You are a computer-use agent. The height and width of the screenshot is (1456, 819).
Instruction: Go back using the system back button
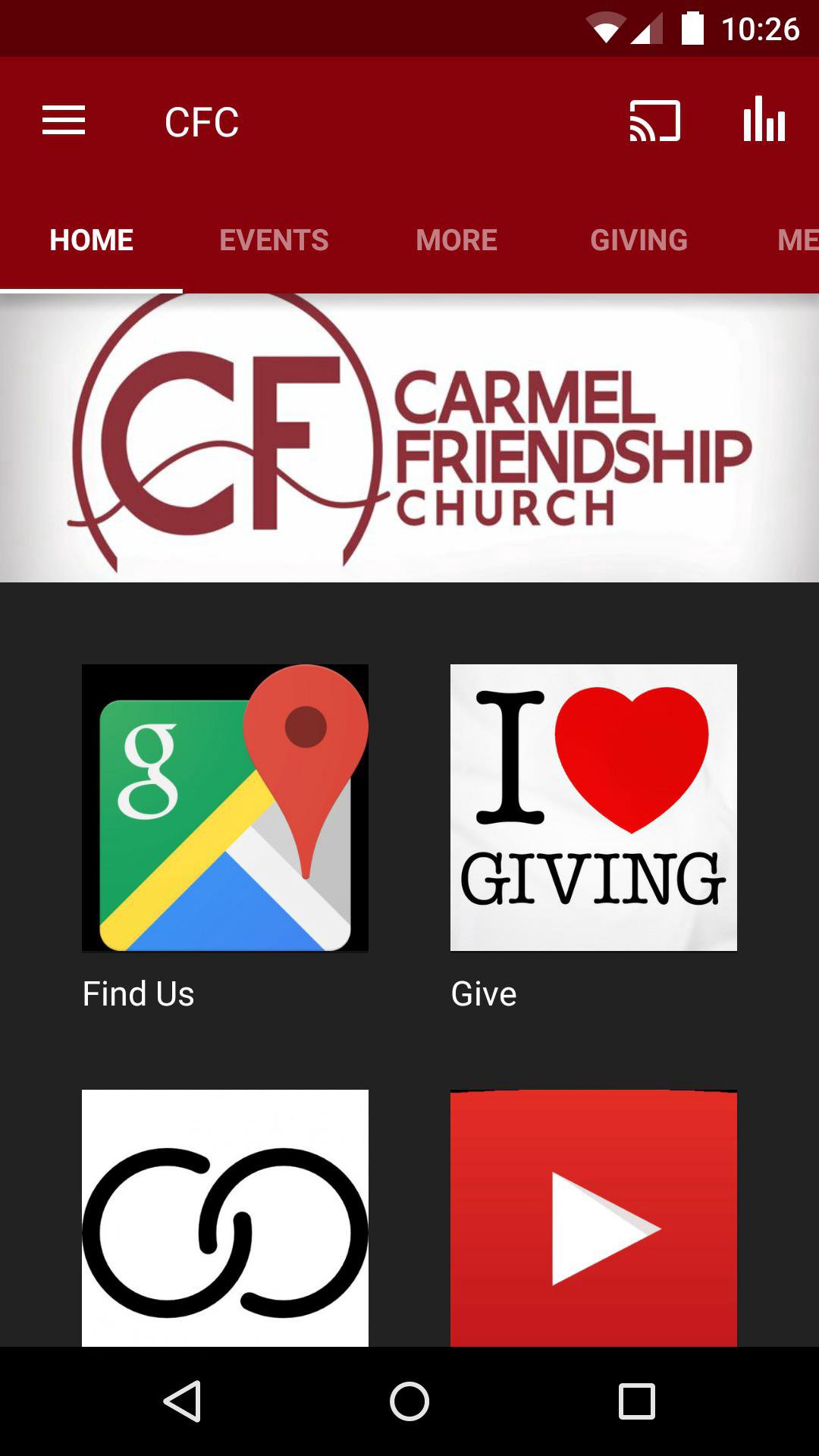click(x=182, y=1401)
